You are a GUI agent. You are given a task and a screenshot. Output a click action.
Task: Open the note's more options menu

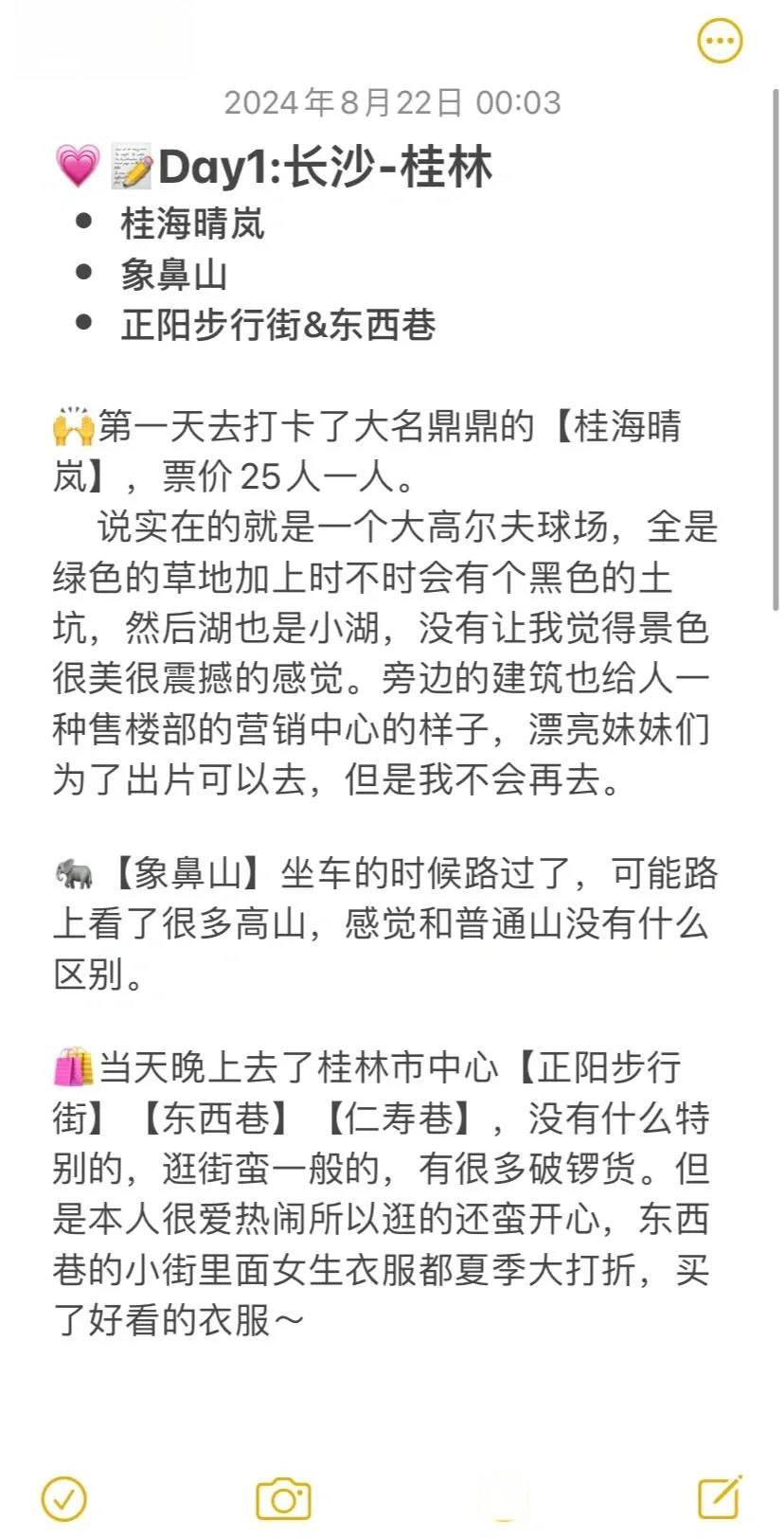pyautogui.click(x=720, y=41)
